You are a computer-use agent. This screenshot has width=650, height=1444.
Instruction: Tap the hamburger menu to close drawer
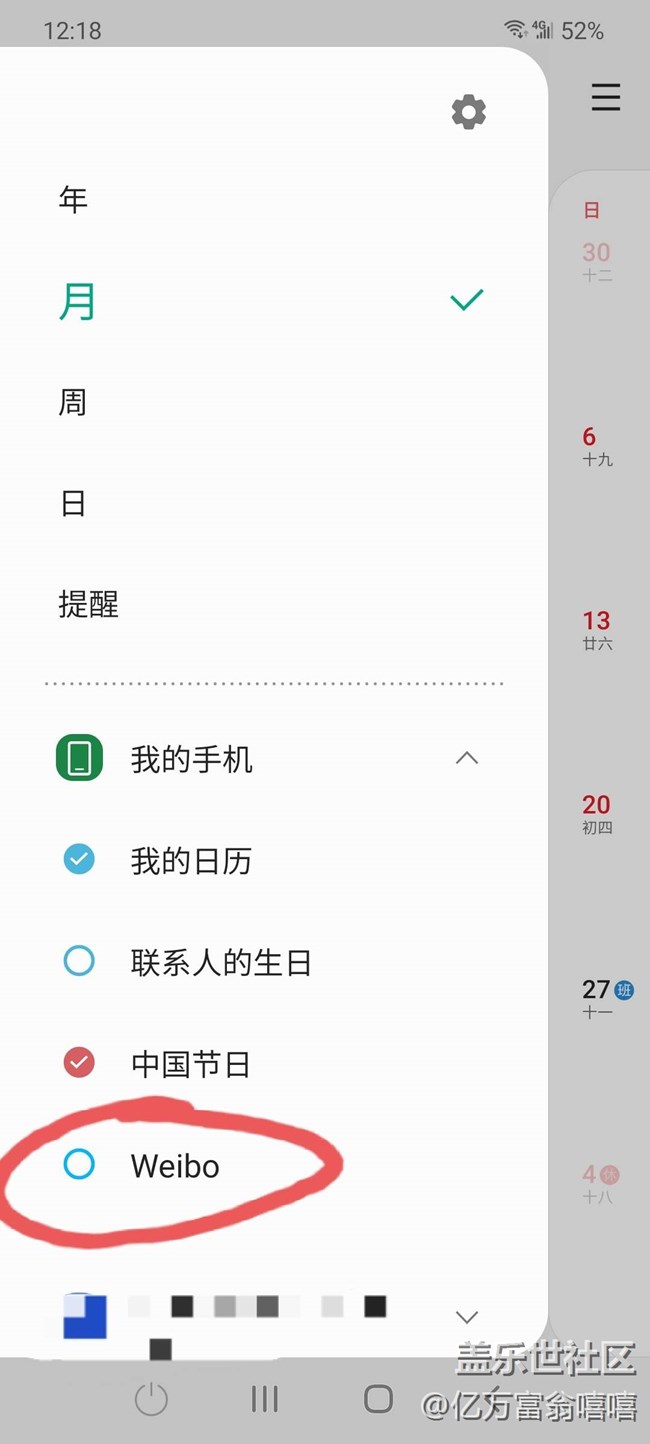coord(606,98)
